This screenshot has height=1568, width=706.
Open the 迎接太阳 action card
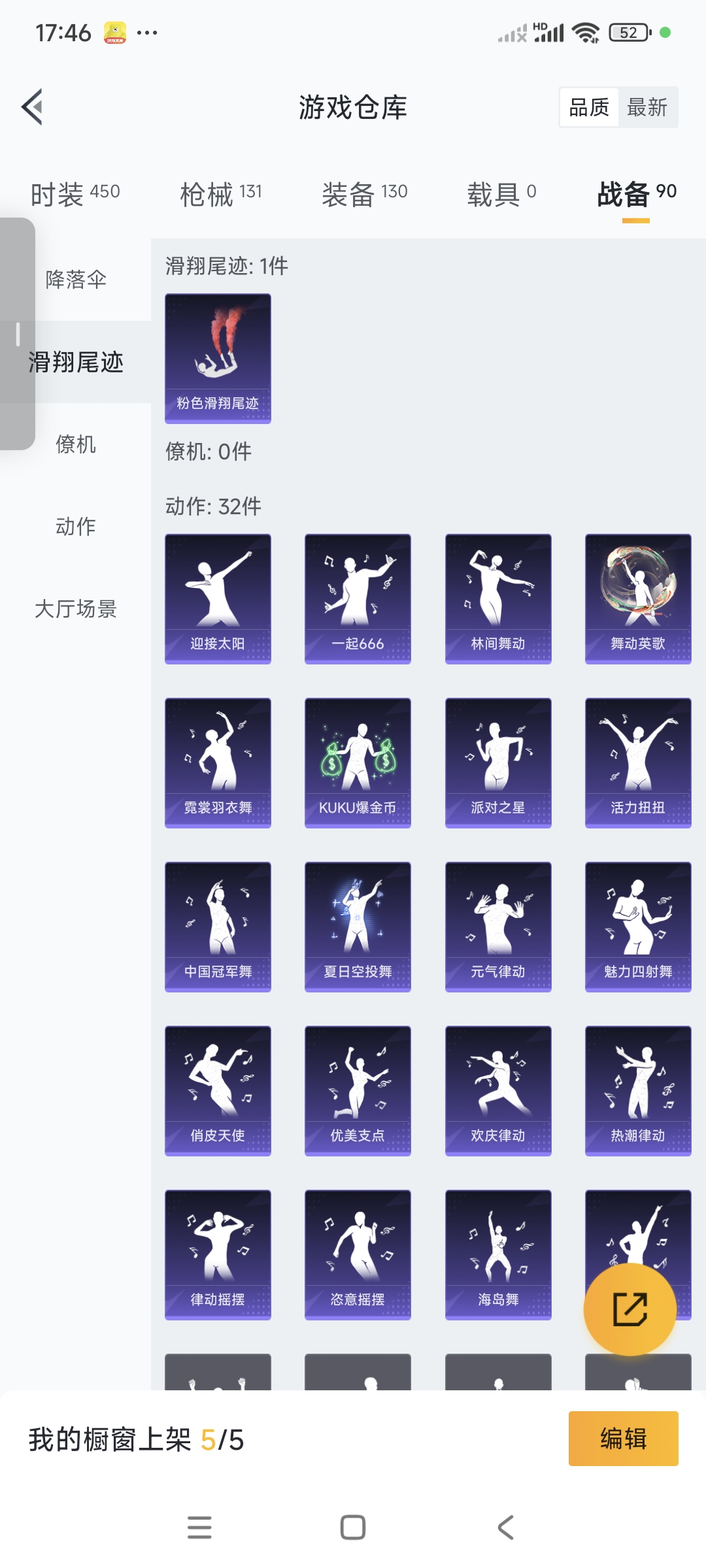pyautogui.click(x=218, y=598)
